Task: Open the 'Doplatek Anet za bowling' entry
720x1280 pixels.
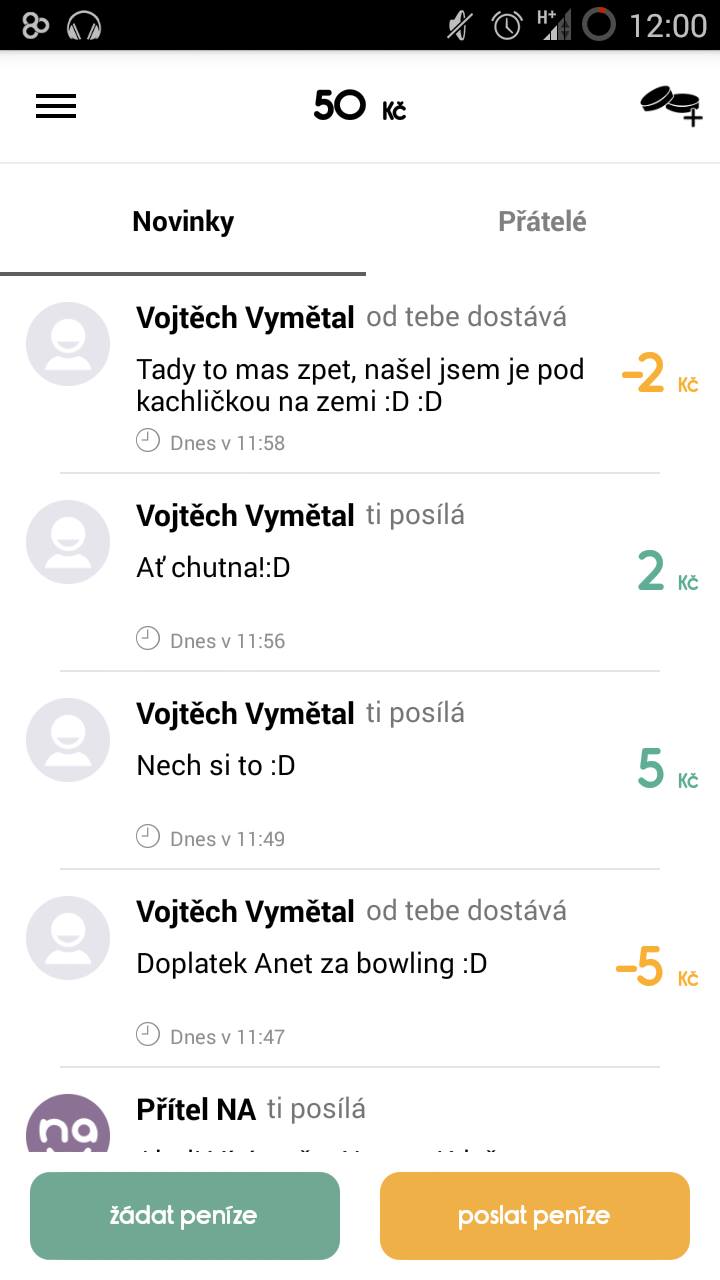Action: click(x=360, y=965)
